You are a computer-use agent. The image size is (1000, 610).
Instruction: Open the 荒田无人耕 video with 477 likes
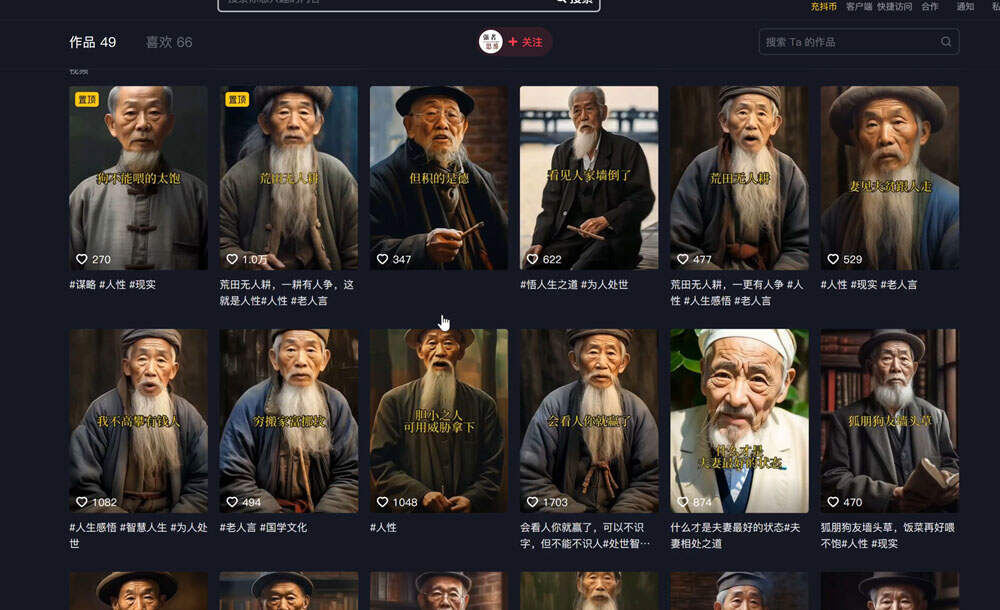[739, 178]
